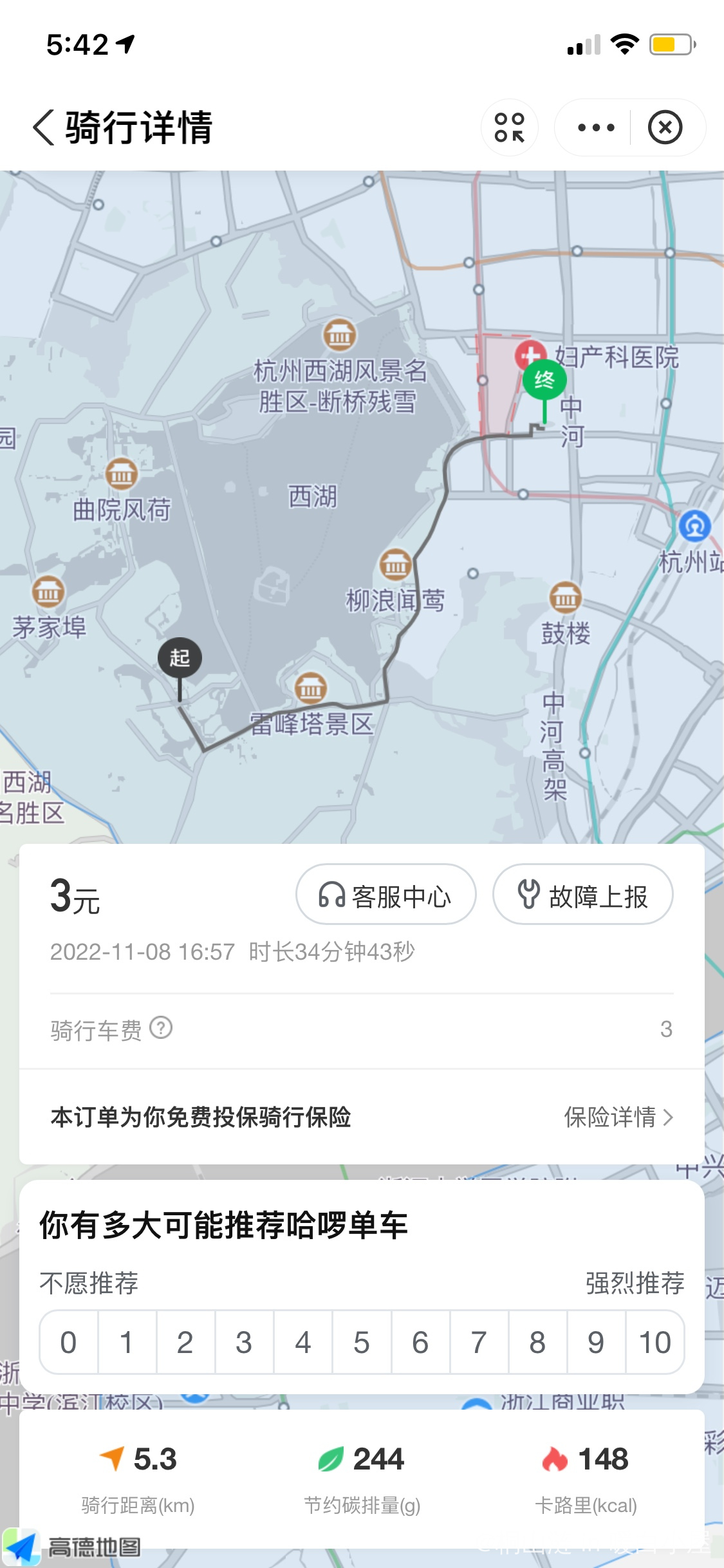The width and height of the screenshot is (724, 1568).
Task: Choose rating 8 on the scale
Action: (537, 1342)
